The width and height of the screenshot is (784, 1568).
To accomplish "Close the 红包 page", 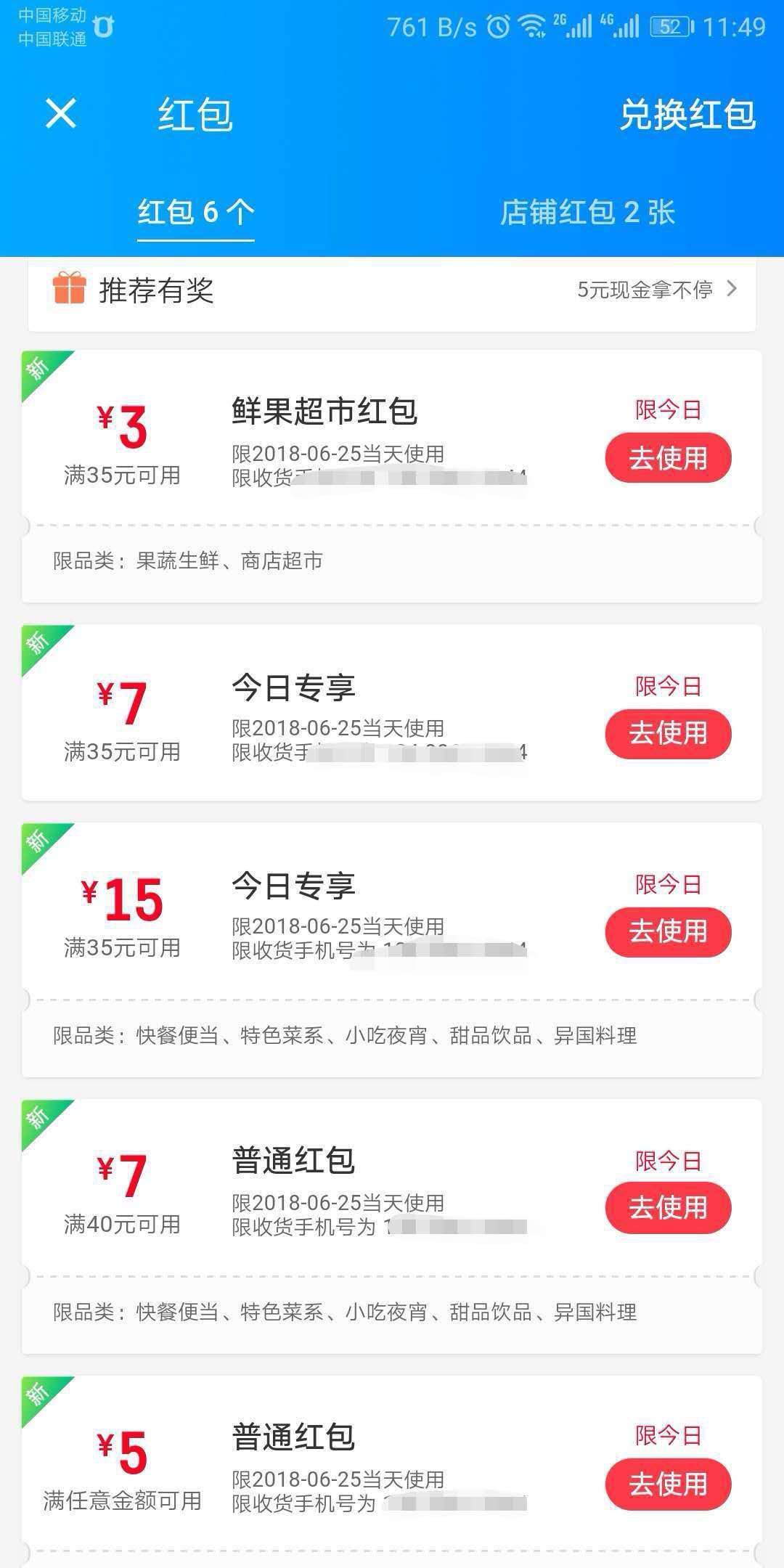I will 61,114.
